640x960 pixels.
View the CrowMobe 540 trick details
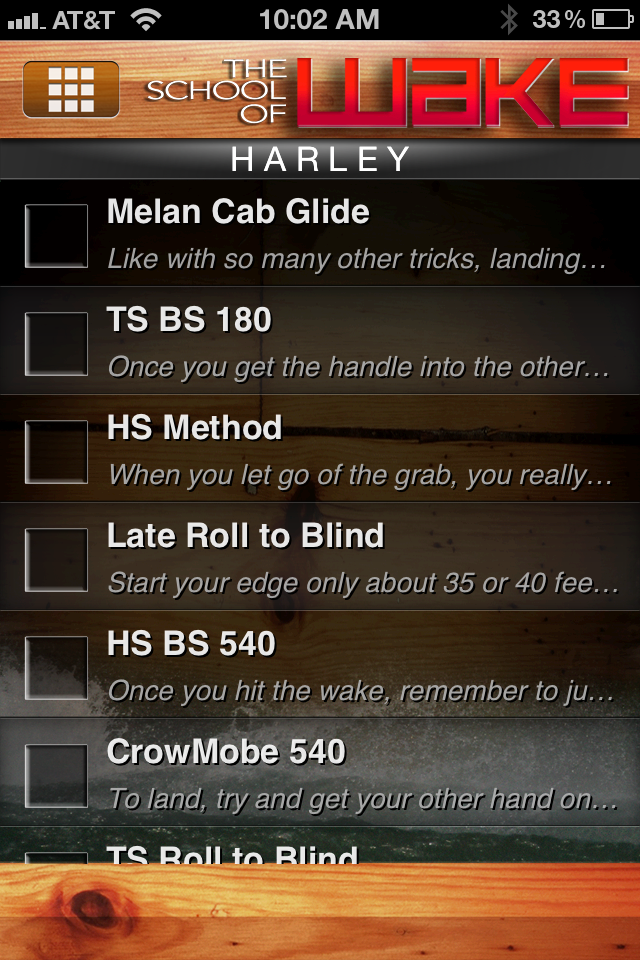(360, 774)
